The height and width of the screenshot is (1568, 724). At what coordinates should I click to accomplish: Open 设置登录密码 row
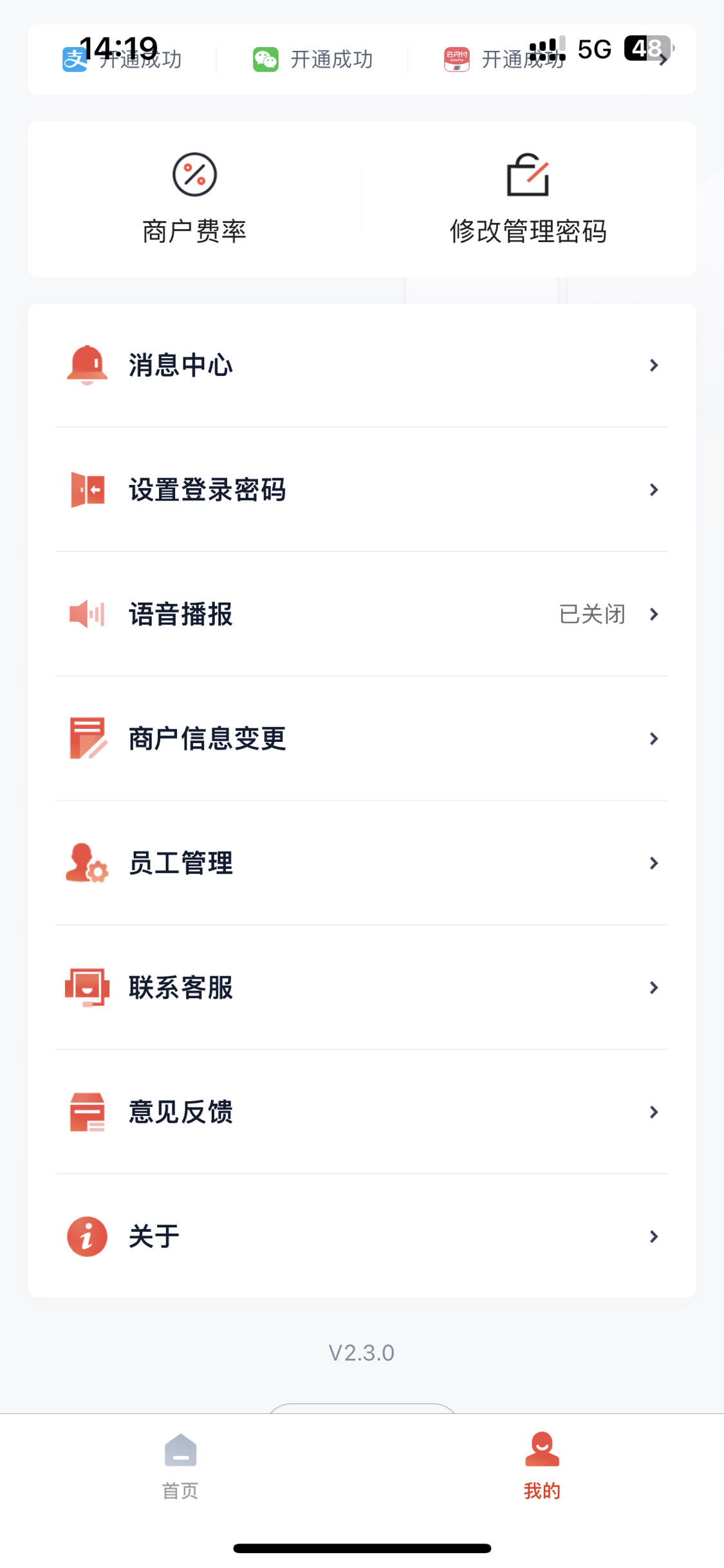pyautogui.click(x=362, y=489)
